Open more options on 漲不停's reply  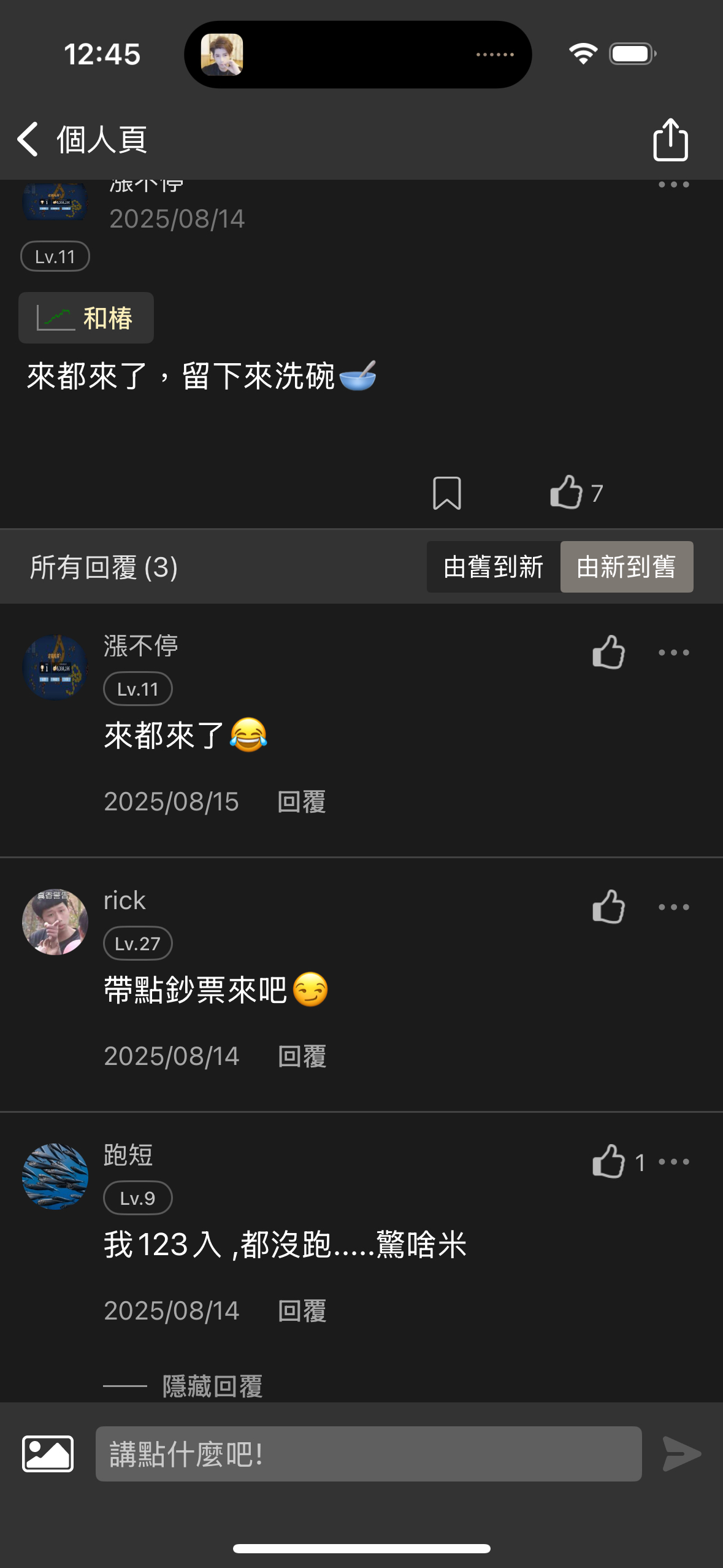673,652
